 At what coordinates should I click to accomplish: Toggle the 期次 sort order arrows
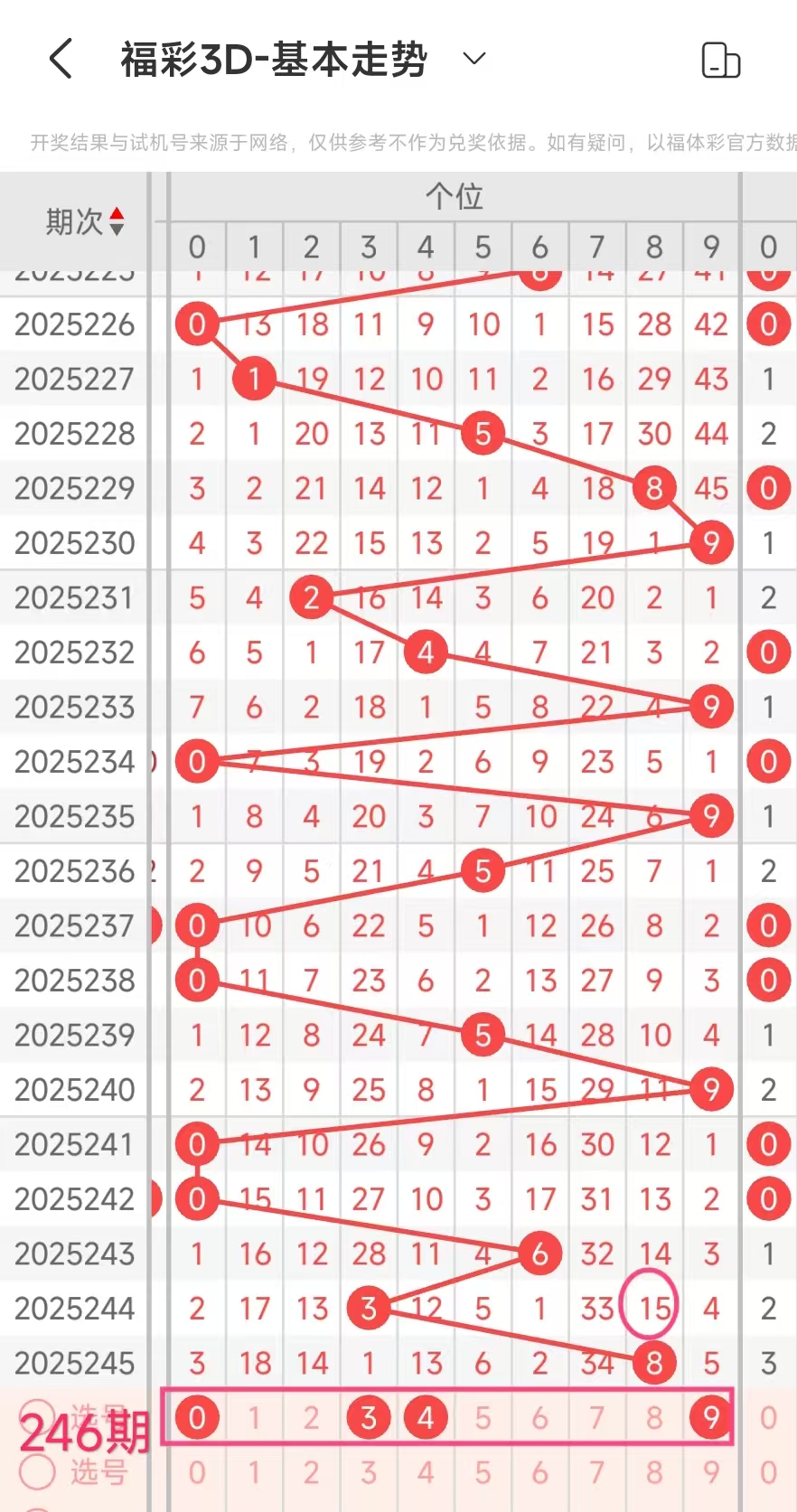pyautogui.click(x=116, y=221)
